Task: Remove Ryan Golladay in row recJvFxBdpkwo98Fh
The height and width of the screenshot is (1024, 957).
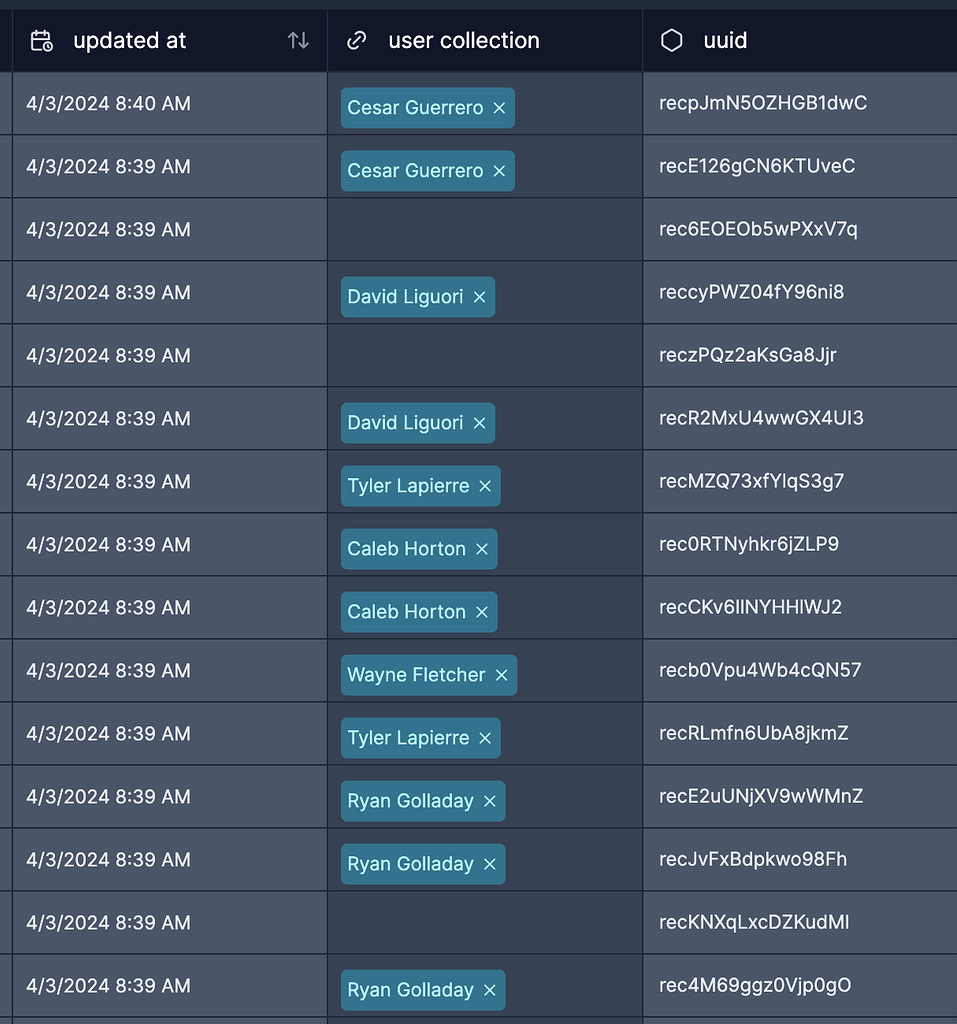Action: [490, 864]
